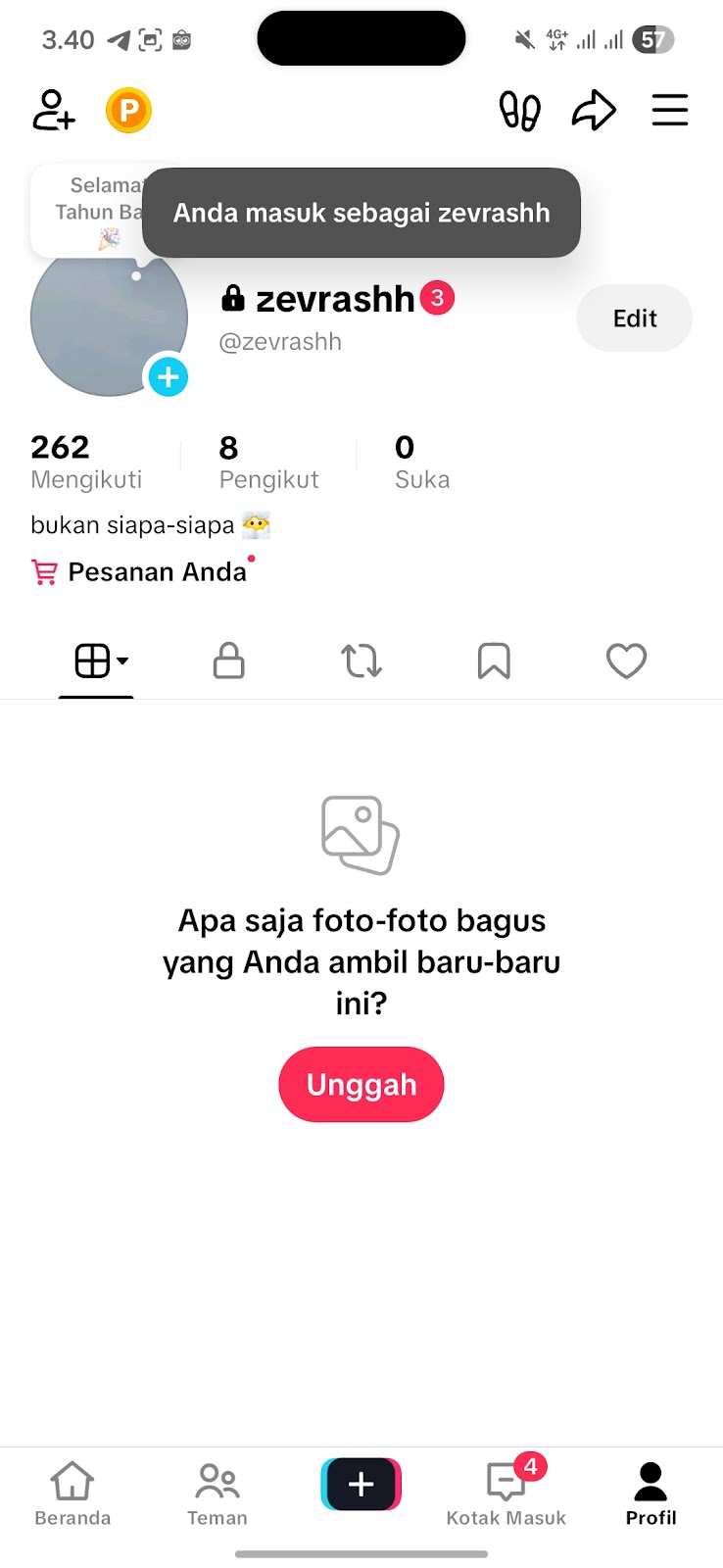Tap the Unggah upload button
The image size is (723, 1568).
[361, 1085]
